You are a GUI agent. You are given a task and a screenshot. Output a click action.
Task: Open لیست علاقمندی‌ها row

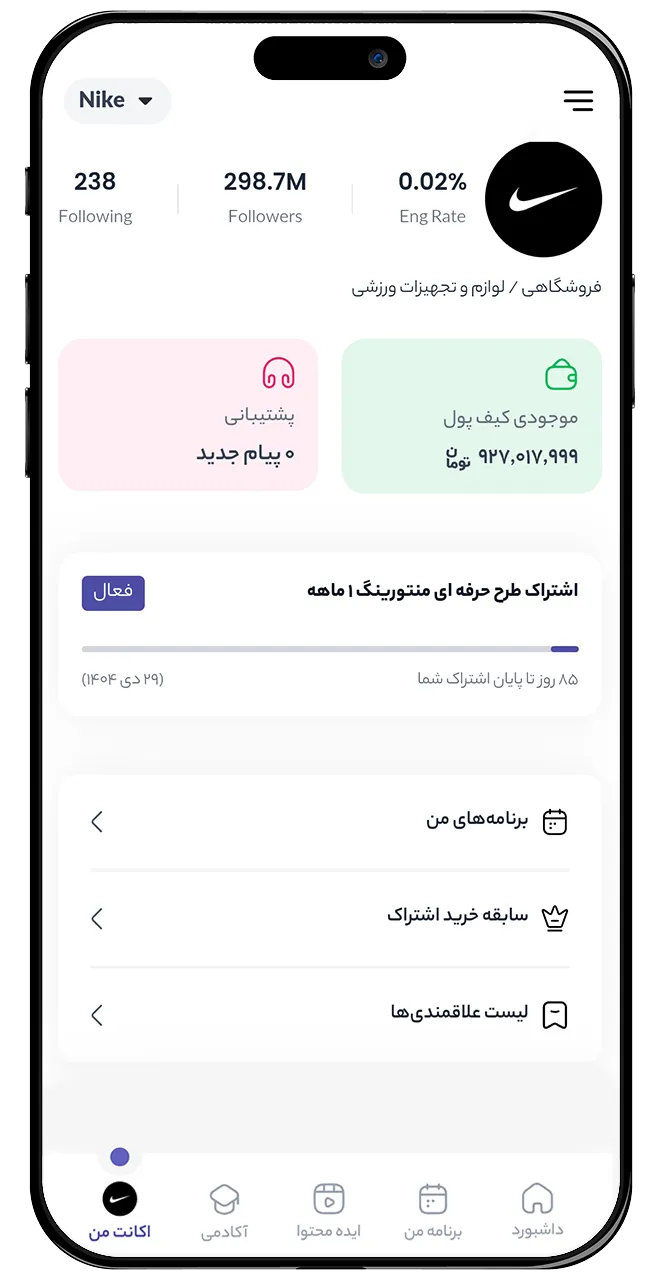[330, 1015]
